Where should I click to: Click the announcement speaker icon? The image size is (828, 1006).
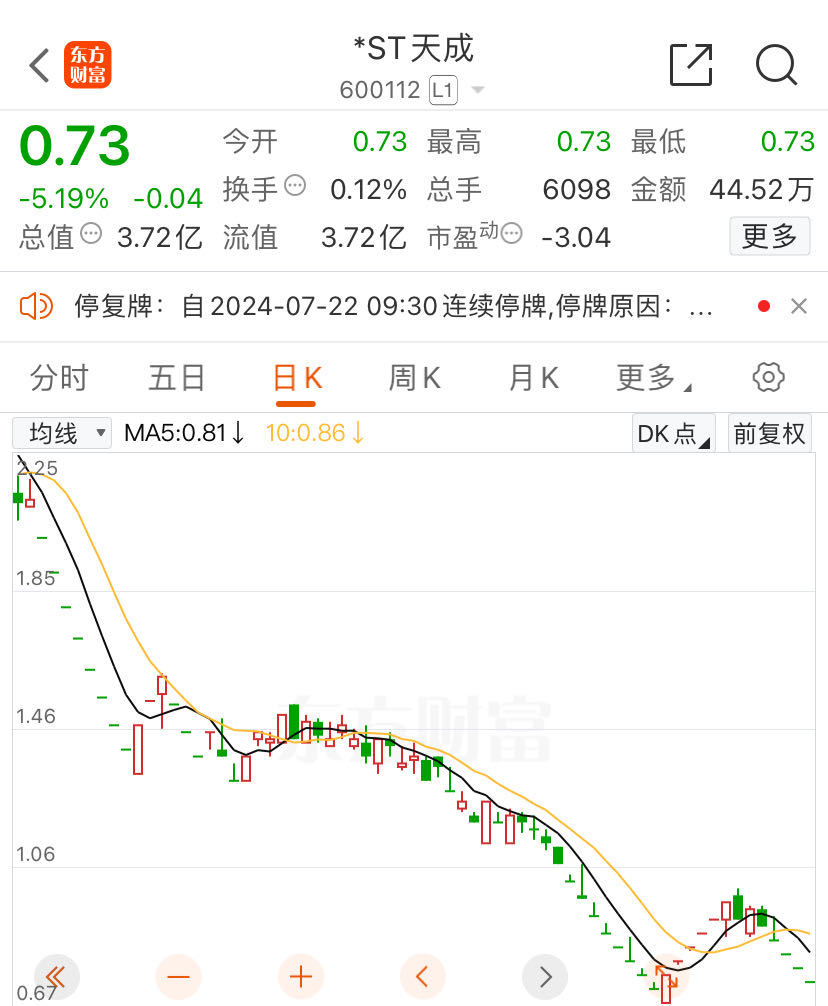[38, 306]
